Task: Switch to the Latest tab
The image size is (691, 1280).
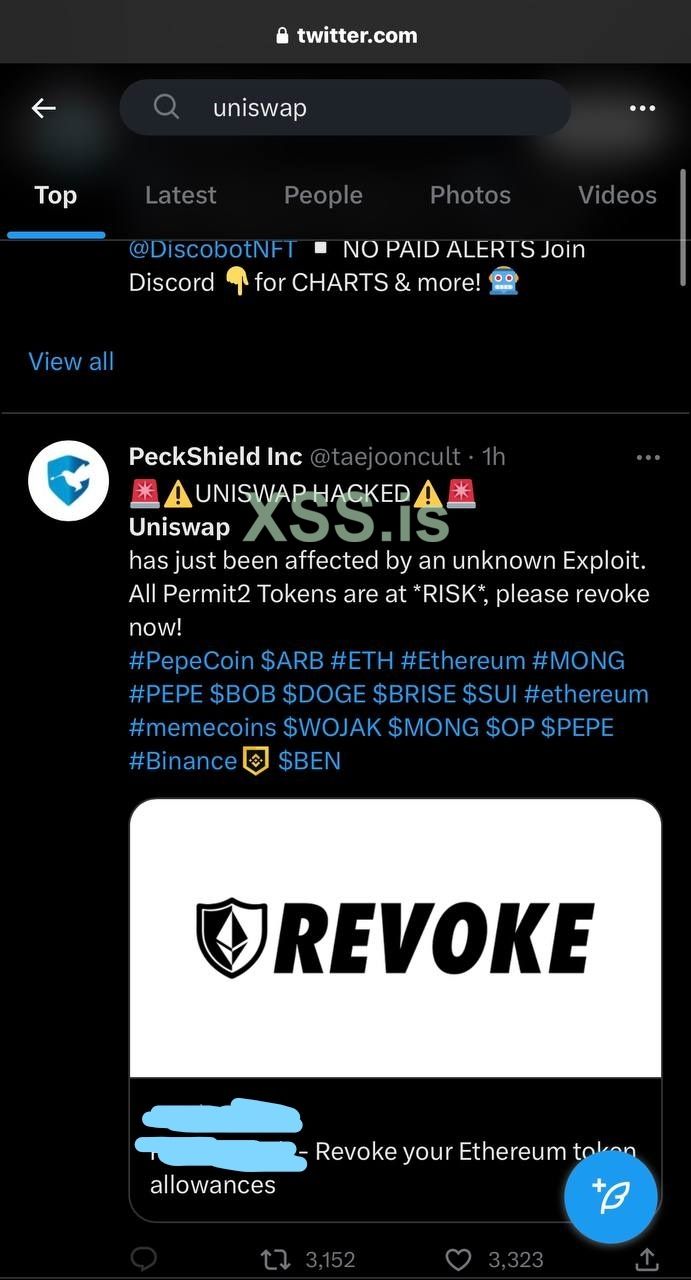Action: coord(180,195)
